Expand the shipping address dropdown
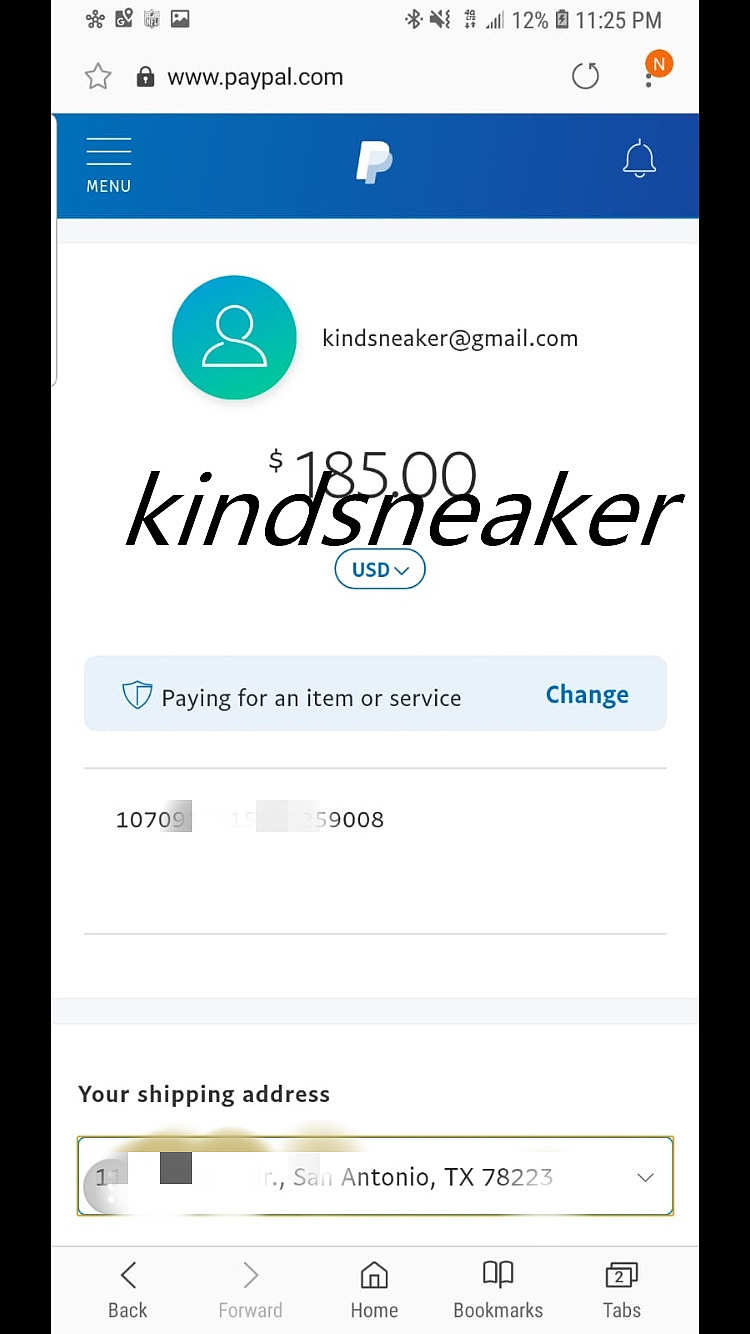The image size is (750, 1334). 645,1177
